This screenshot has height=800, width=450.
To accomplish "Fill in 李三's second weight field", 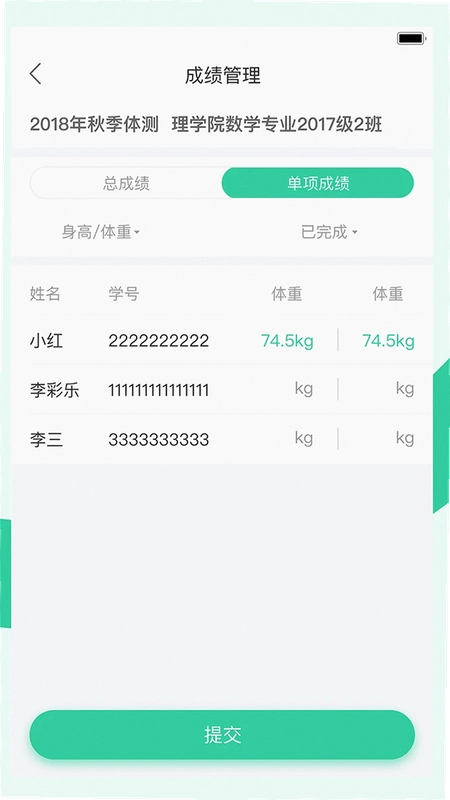I will 388,439.
